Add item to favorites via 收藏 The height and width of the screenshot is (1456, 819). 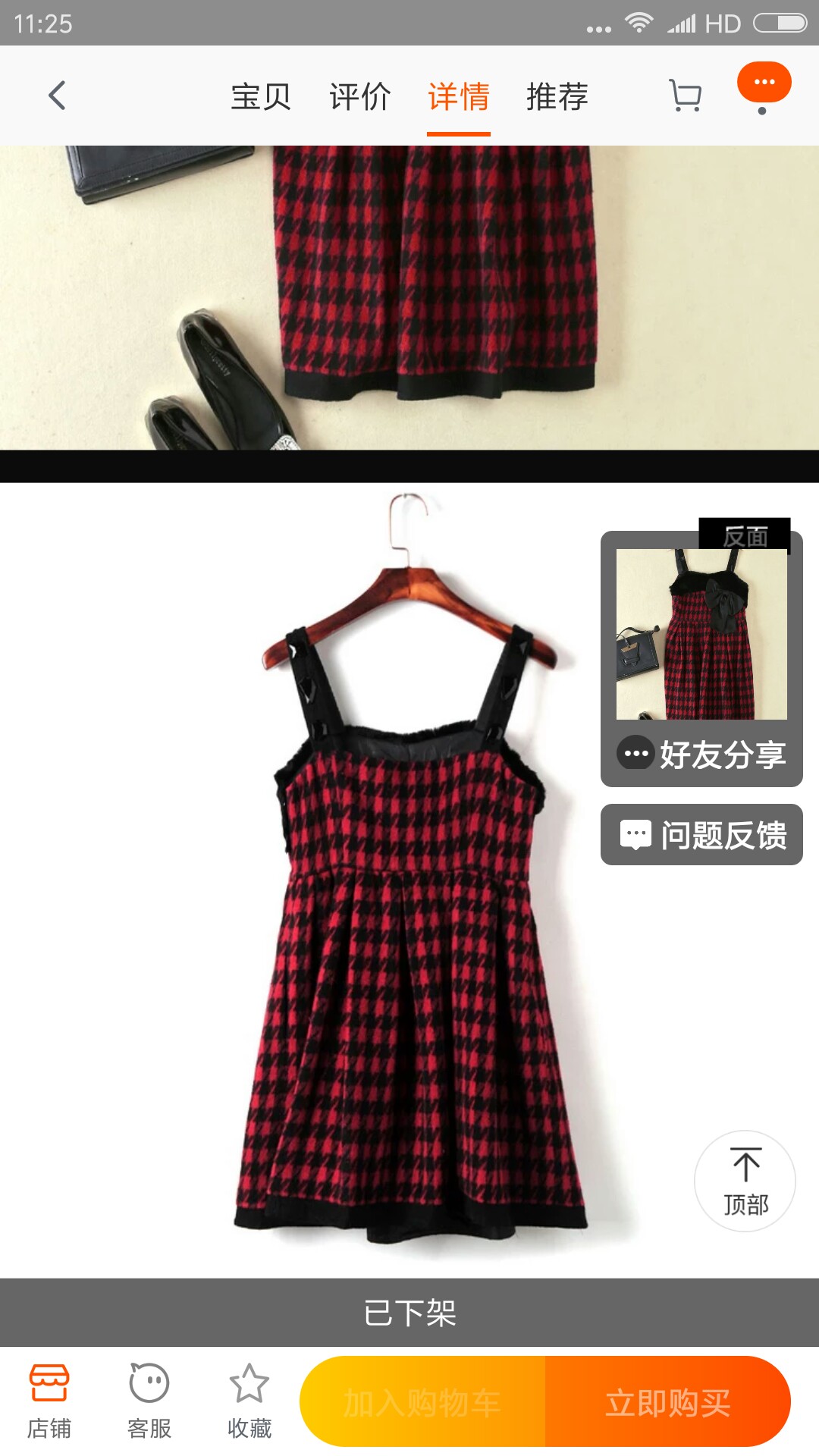click(x=249, y=1401)
